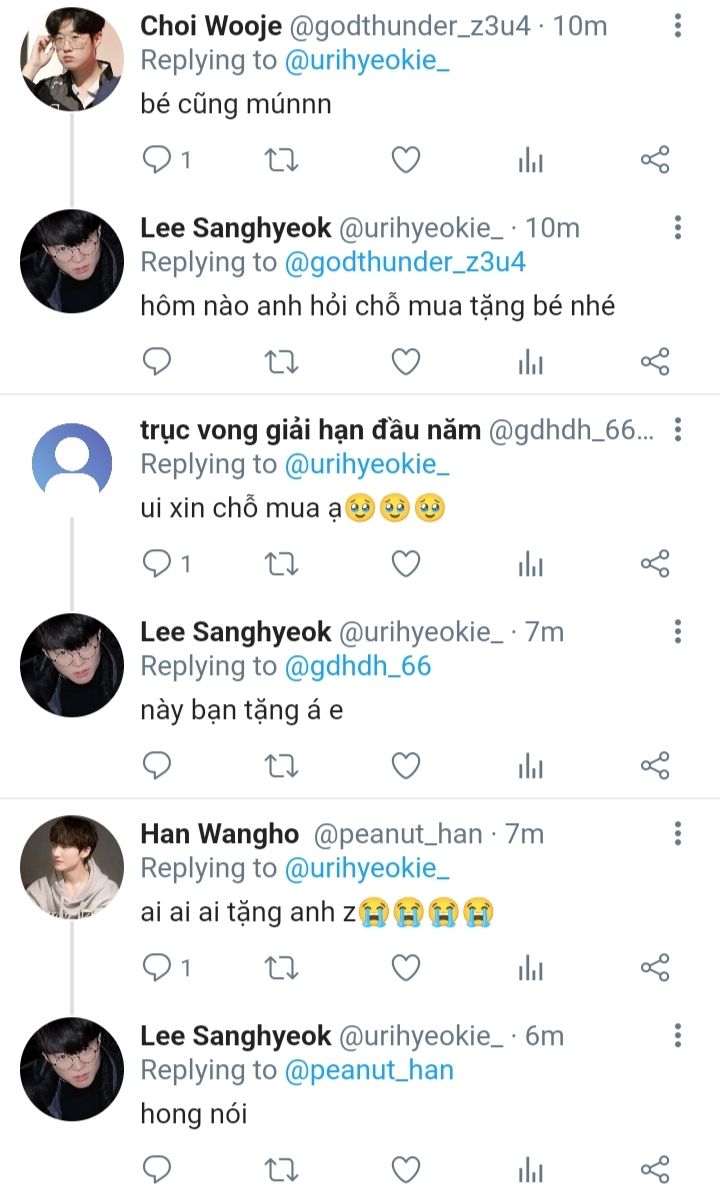Like the "hong nói" reply
The height and width of the screenshot is (1192, 720).
coord(405,1168)
